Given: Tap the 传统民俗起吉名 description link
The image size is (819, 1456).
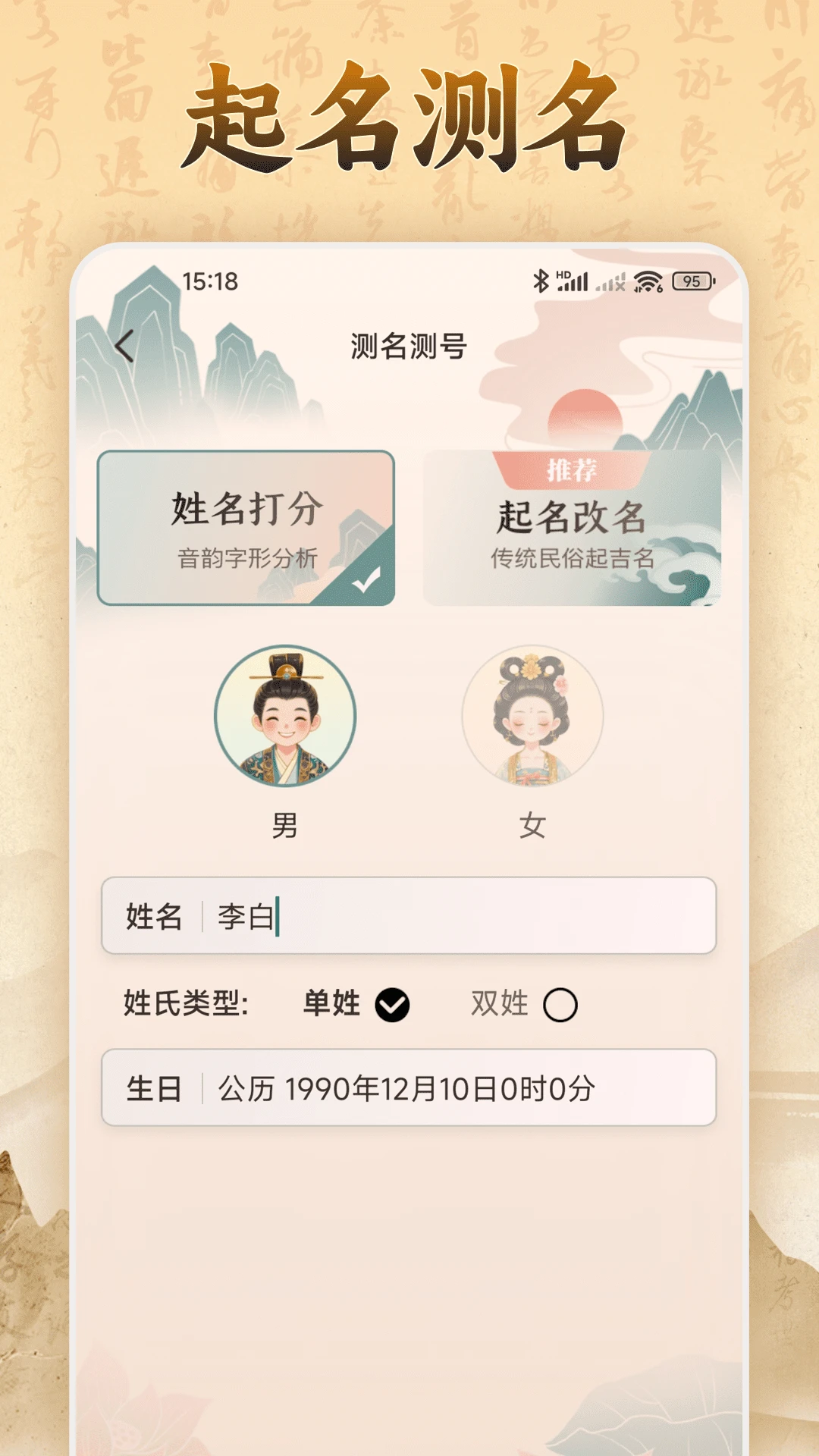Looking at the screenshot, I should pyautogui.click(x=573, y=559).
